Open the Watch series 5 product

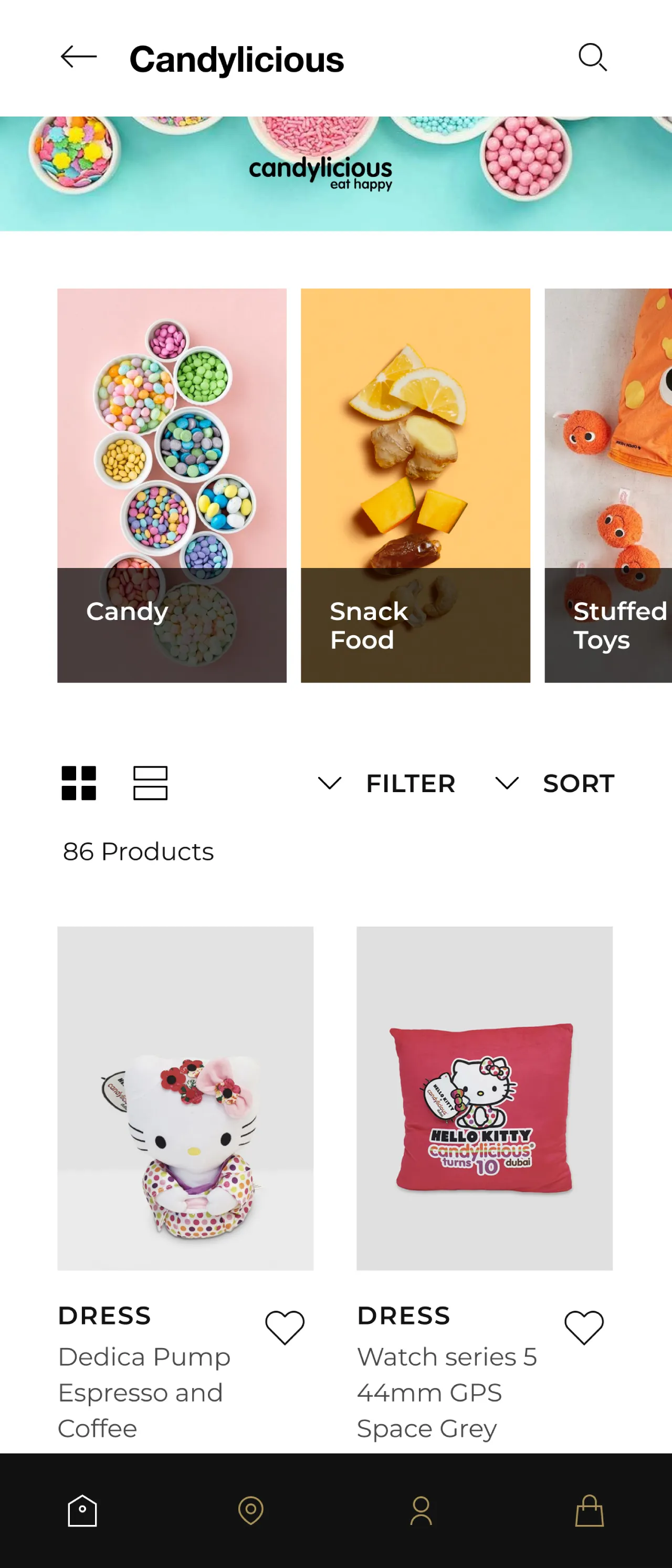(484, 1098)
